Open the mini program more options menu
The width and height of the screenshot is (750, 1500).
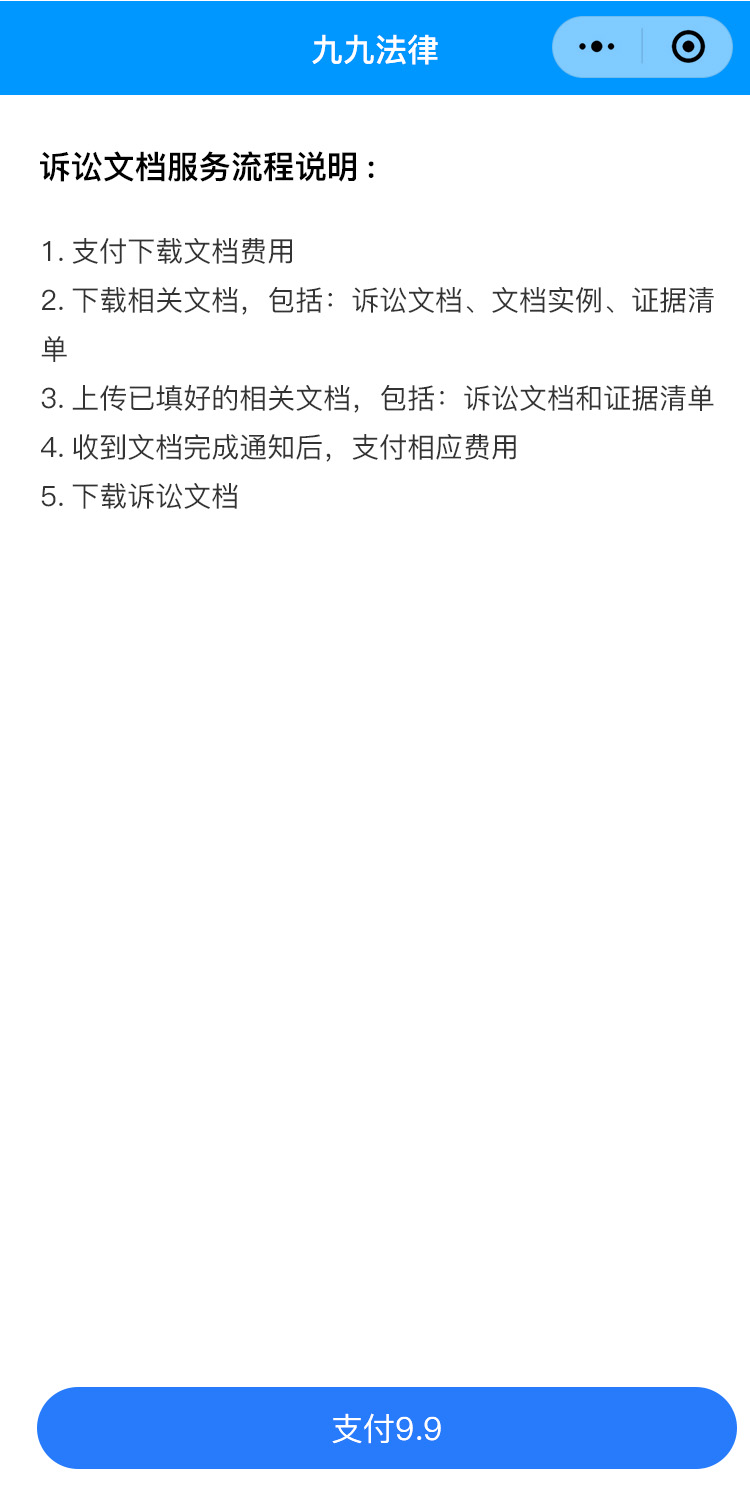[597, 47]
